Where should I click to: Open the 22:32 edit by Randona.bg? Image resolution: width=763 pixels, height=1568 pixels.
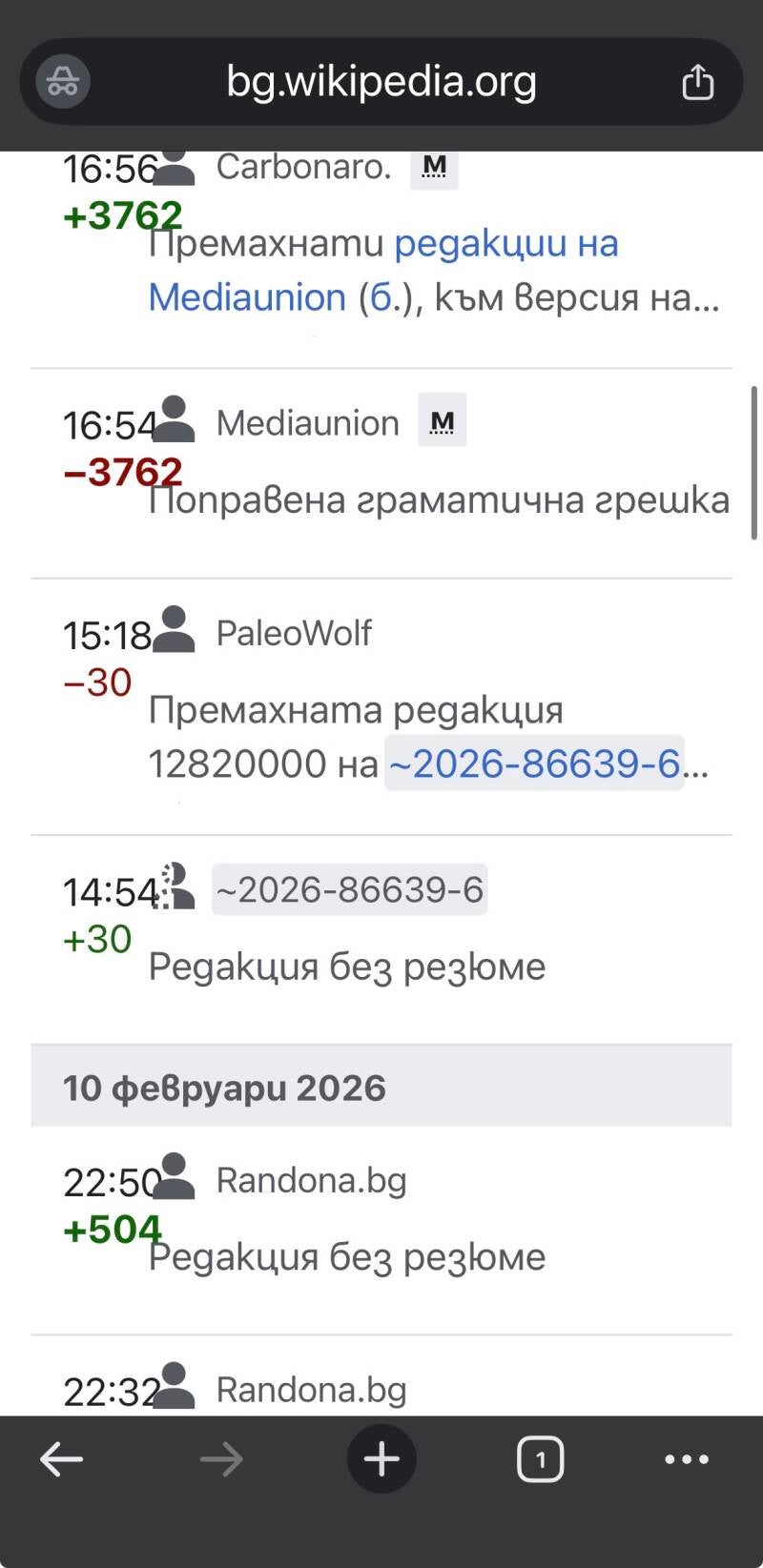tap(109, 1393)
